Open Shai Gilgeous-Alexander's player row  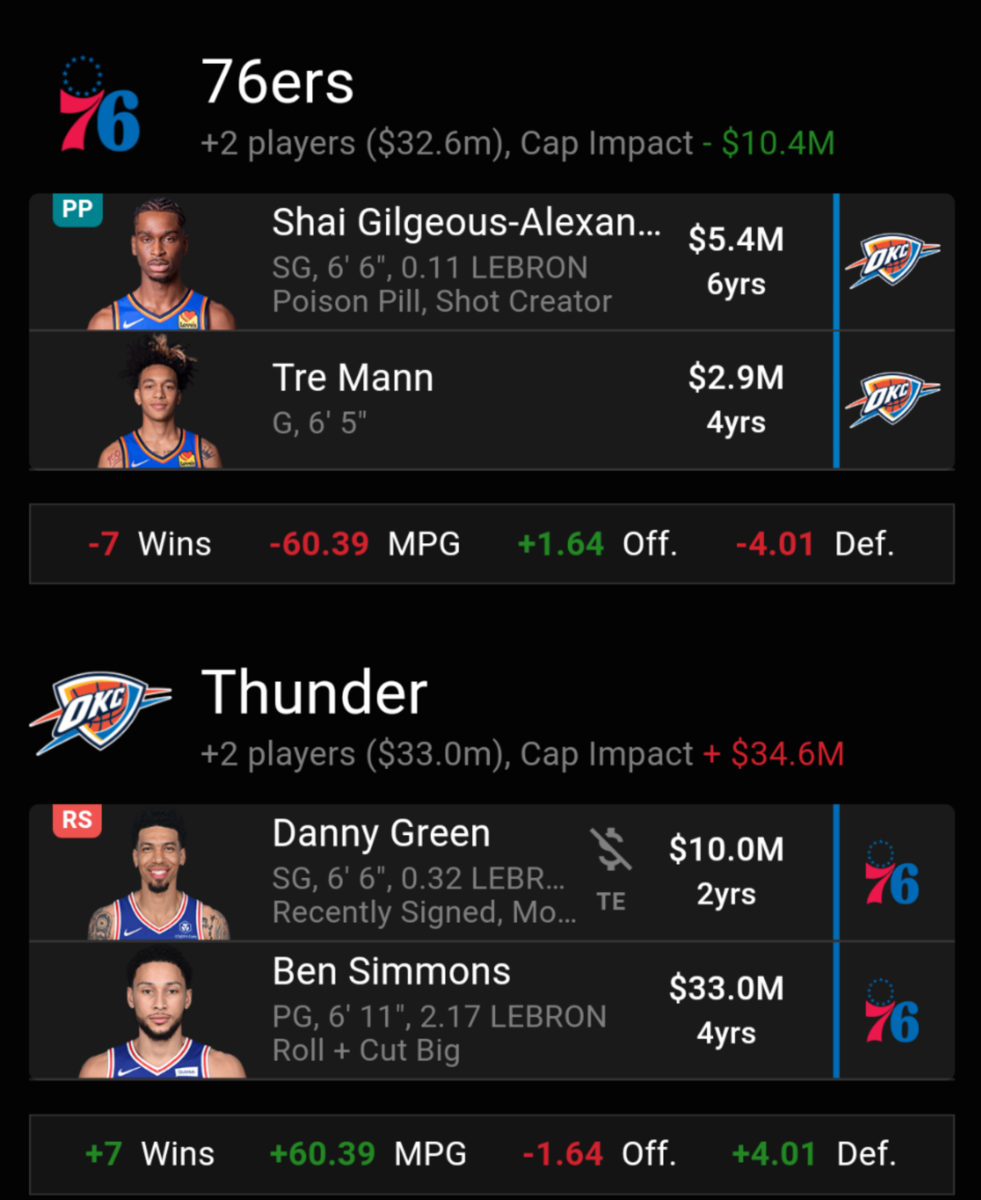pos(465,262)
